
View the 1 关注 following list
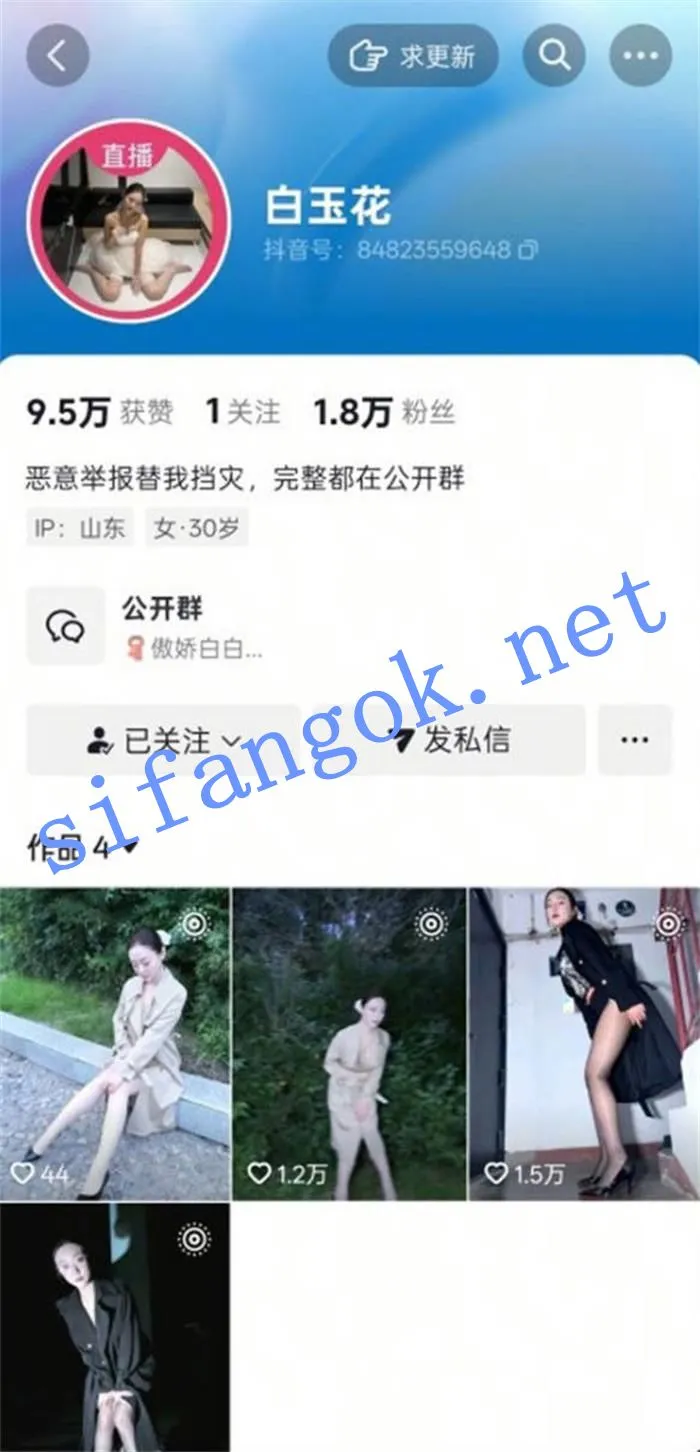(243, 413)
